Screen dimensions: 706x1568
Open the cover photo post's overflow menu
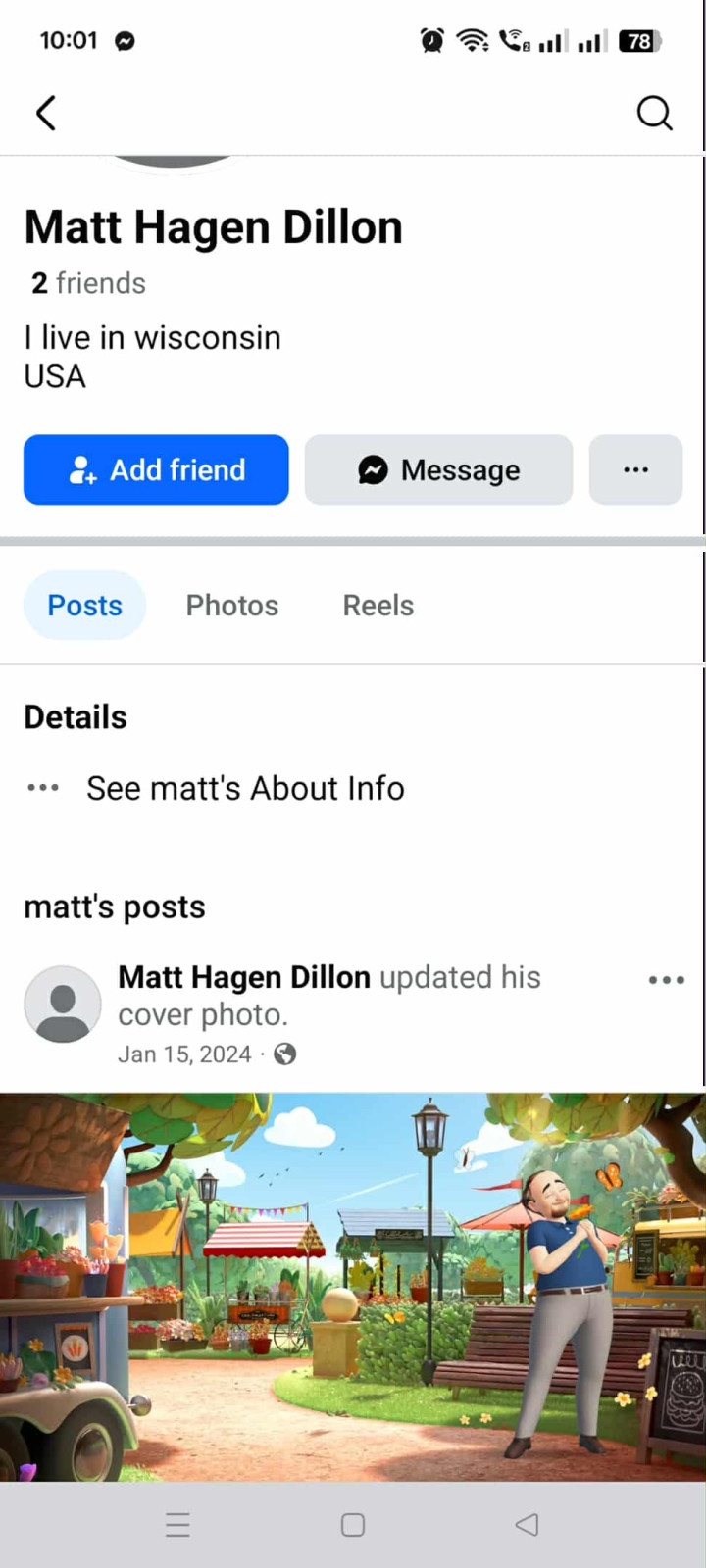667,980
